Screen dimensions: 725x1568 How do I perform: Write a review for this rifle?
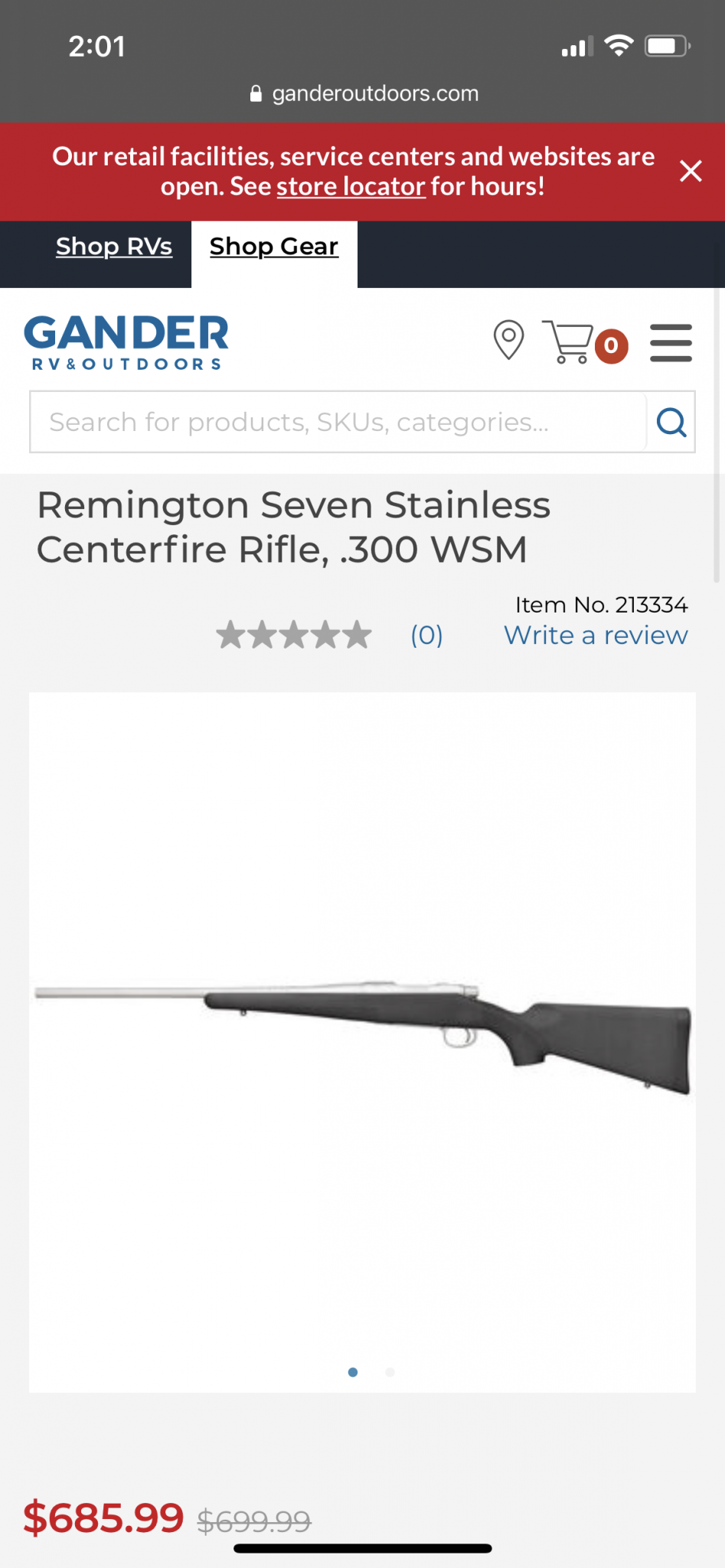point(596,635)
